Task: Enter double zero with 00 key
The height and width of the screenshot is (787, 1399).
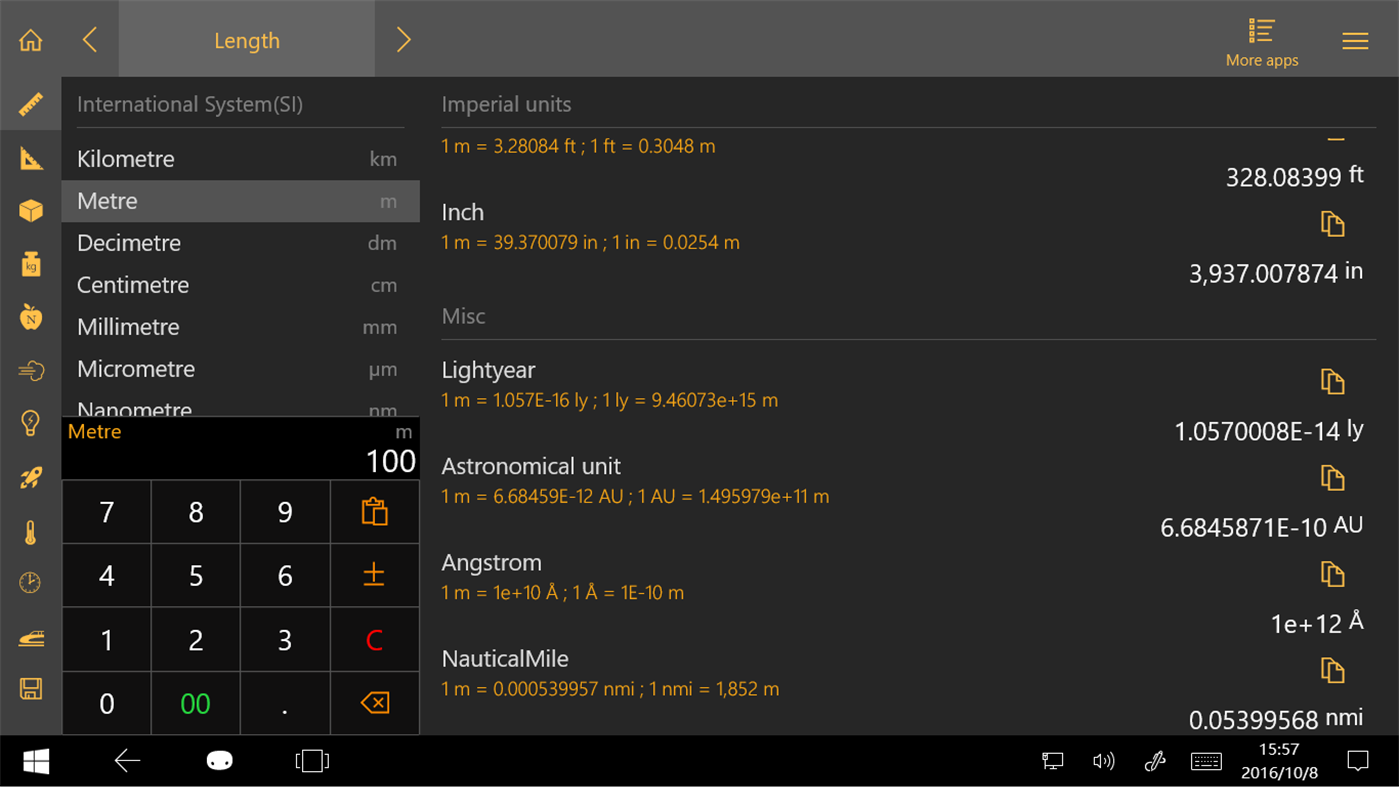Action: (x=195, y=703)
